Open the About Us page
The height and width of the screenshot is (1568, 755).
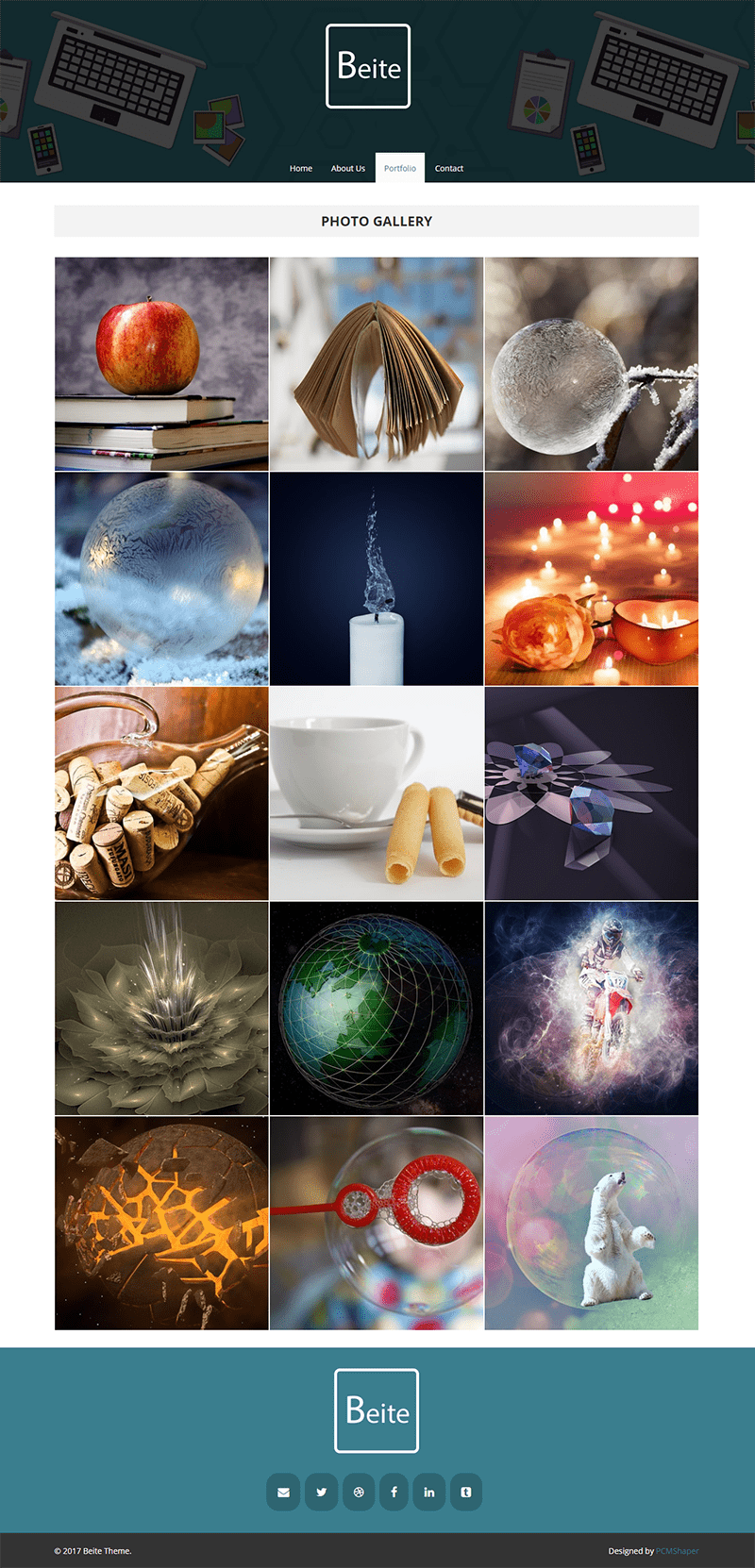pyautogui.click(x=347, y=168)
